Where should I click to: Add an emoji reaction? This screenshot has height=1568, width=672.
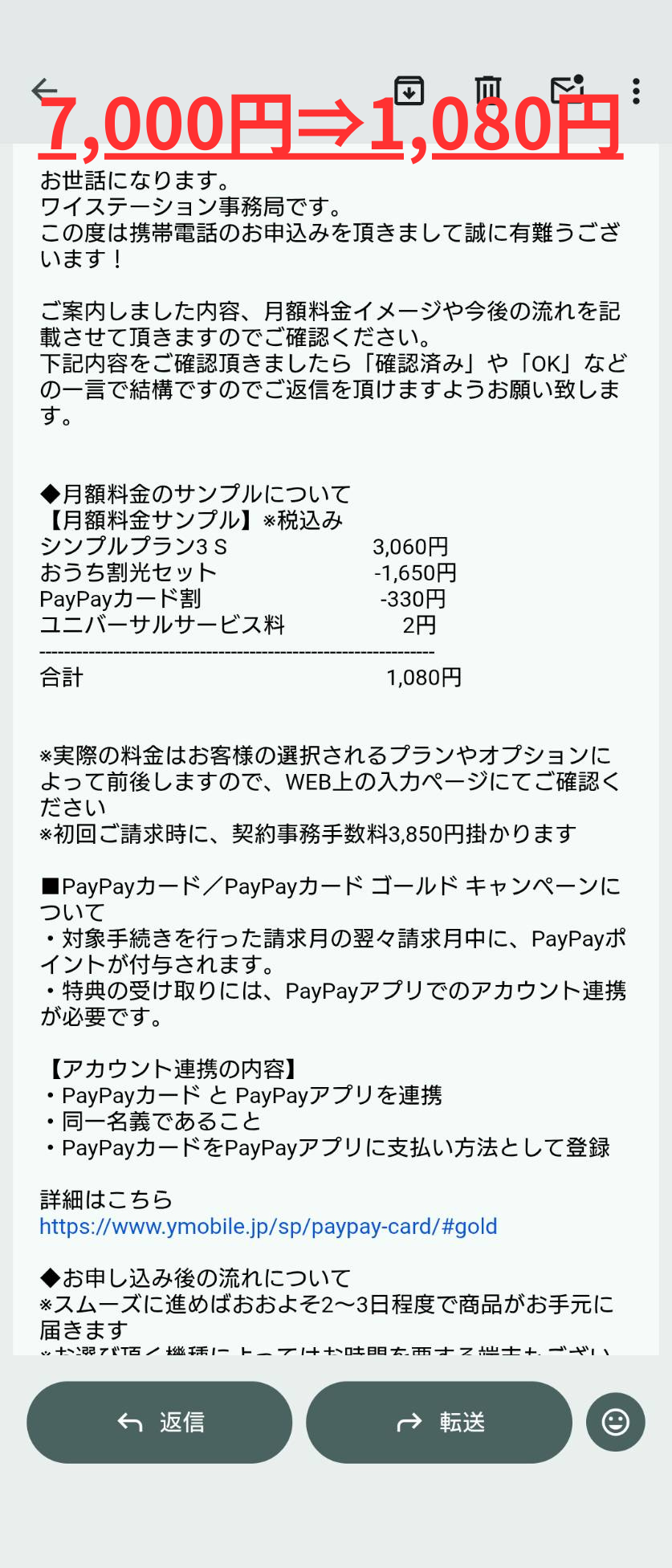[x=615, y=1422]
